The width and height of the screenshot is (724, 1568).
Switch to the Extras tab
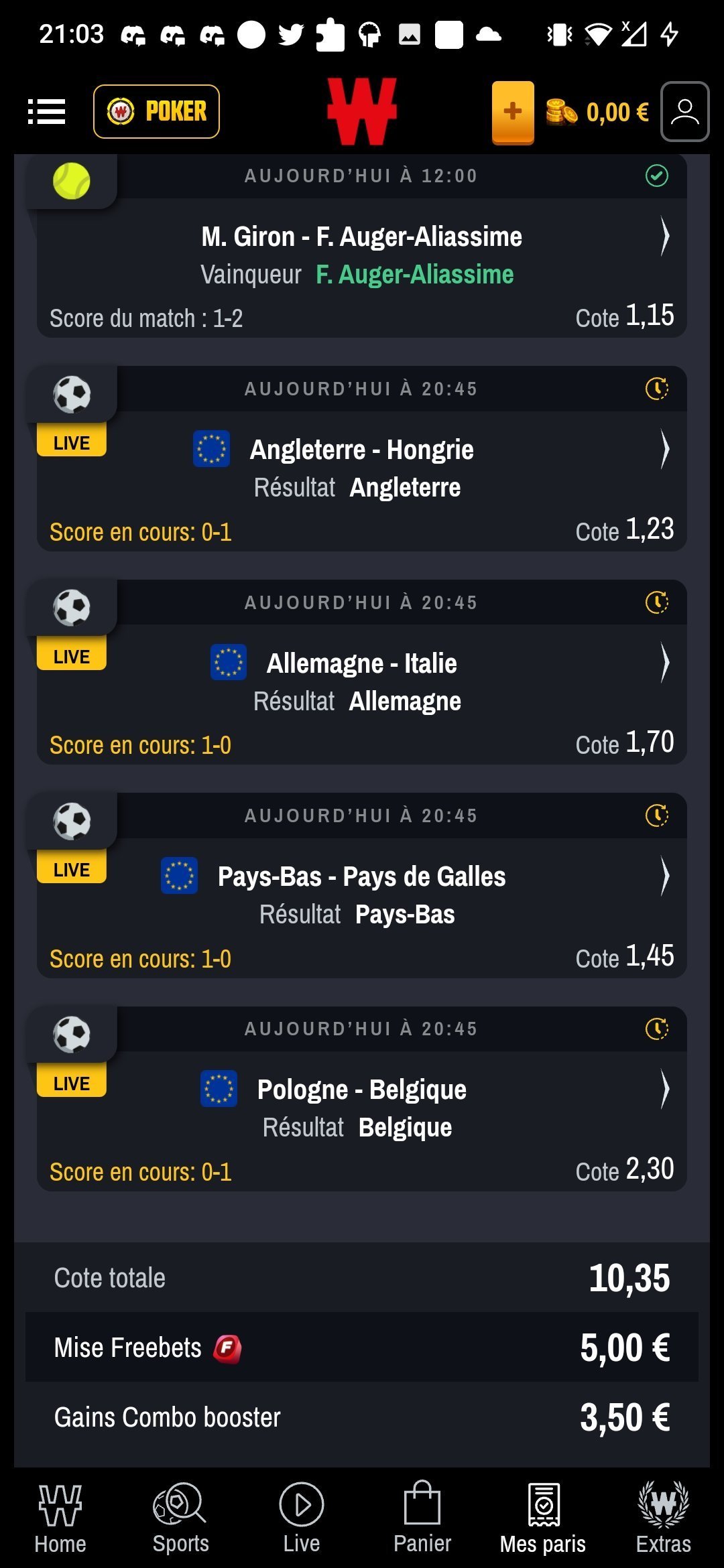664,1517
